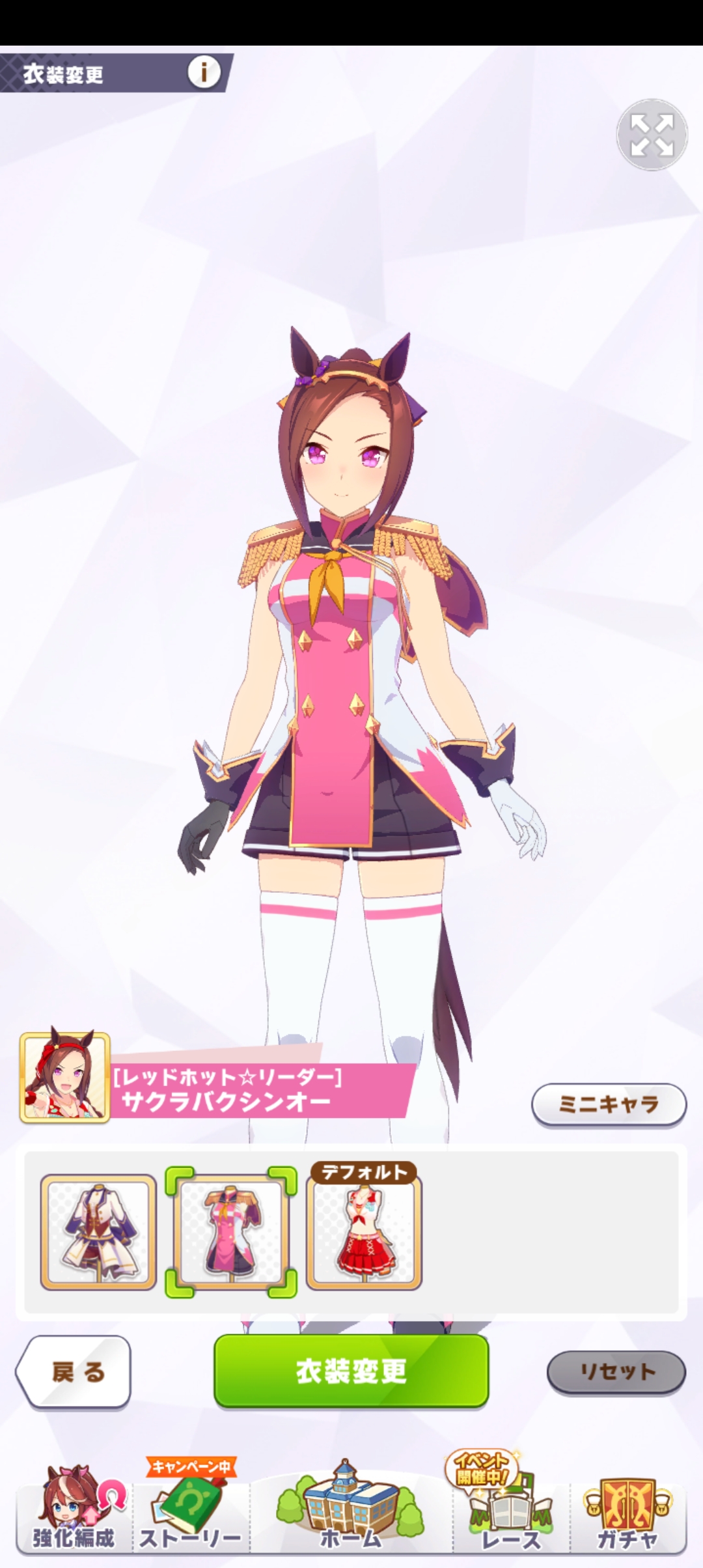This screenshot has width=703, height=1568.
Task: Open the 強化編成 tab
Action: 74,1511
